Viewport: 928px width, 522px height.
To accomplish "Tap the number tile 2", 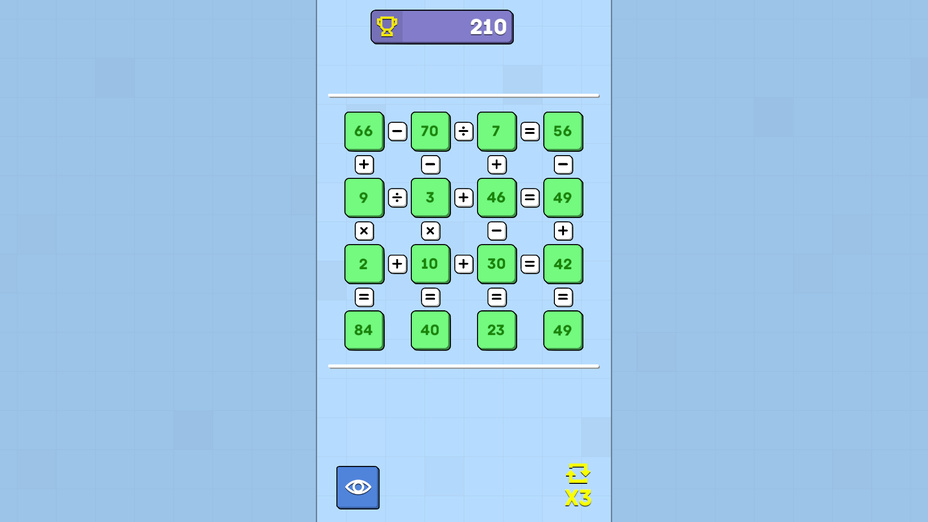I will (x=364, y=264).
